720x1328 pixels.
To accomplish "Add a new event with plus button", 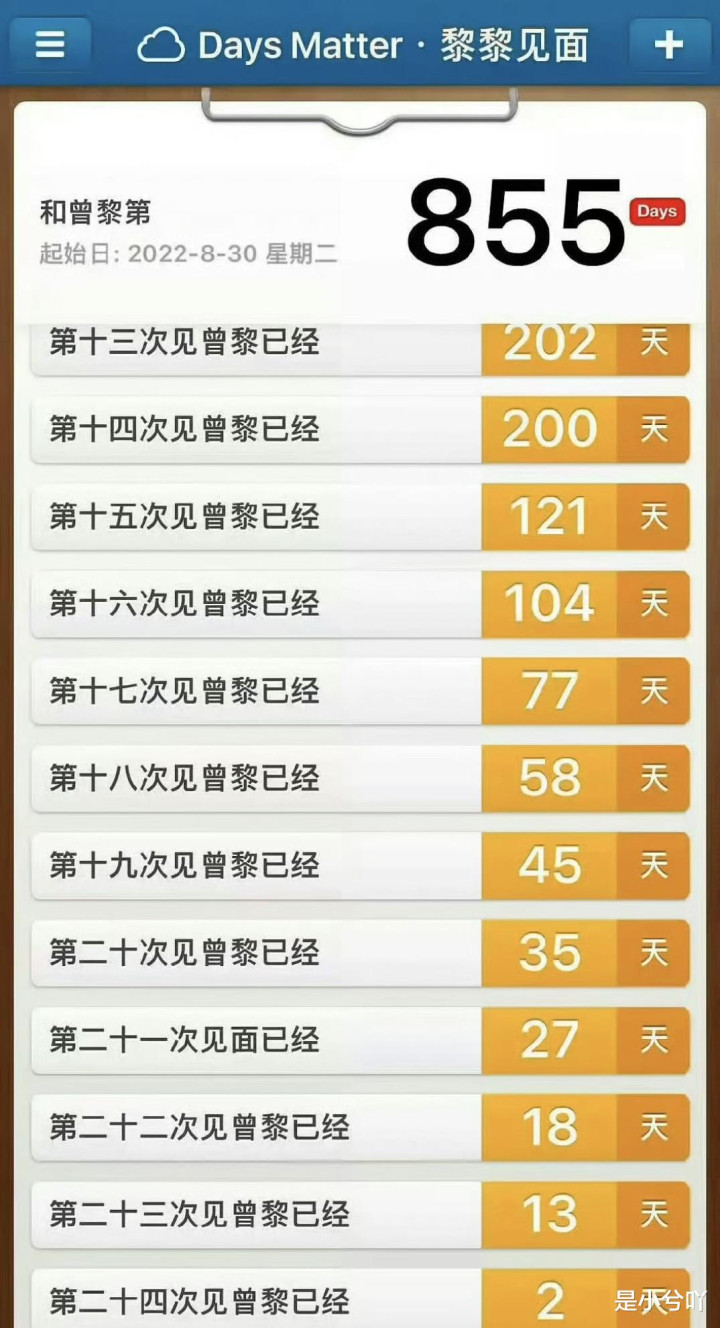I will click(x=669, y=45).
